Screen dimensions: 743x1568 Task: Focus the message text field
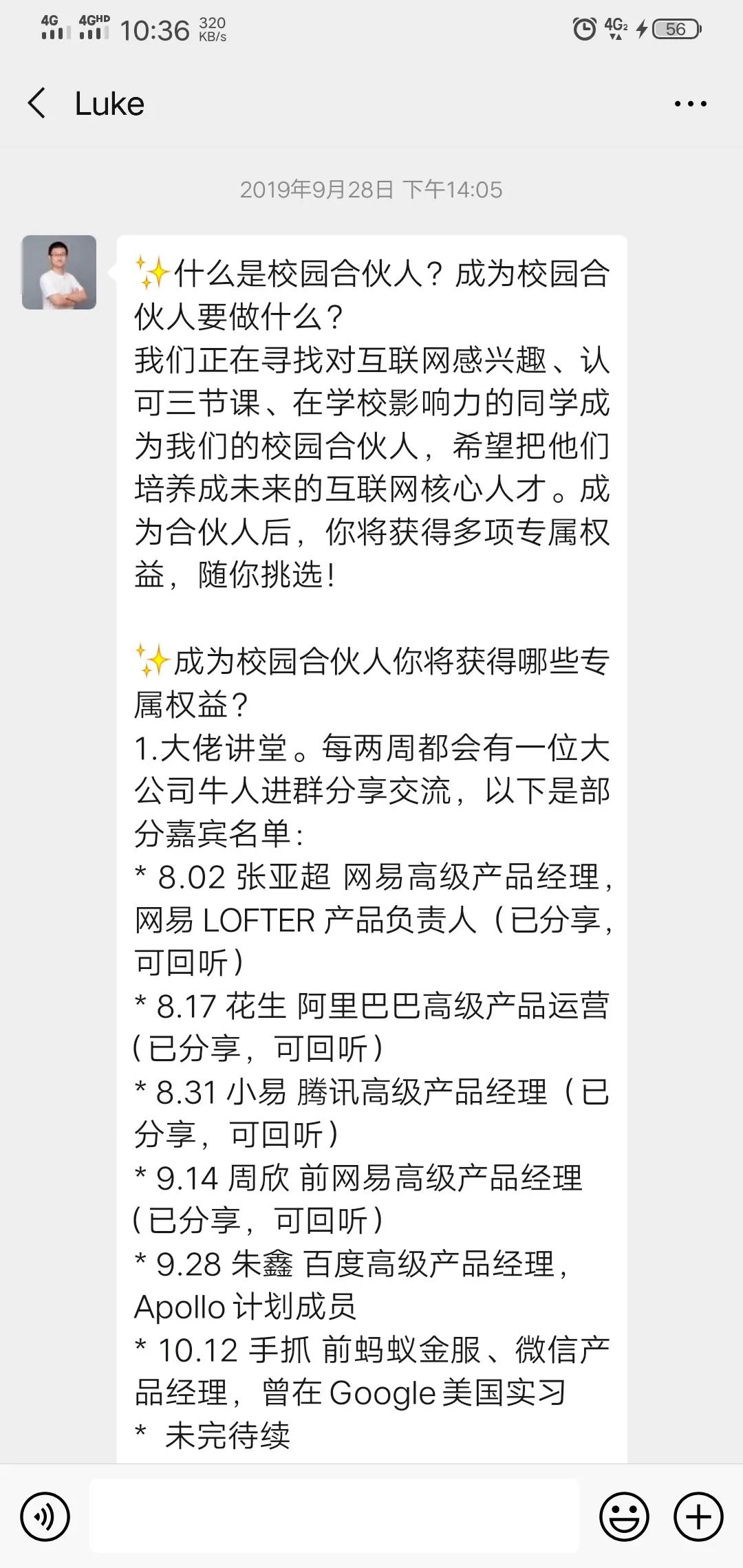click(x=334, y=1516)
